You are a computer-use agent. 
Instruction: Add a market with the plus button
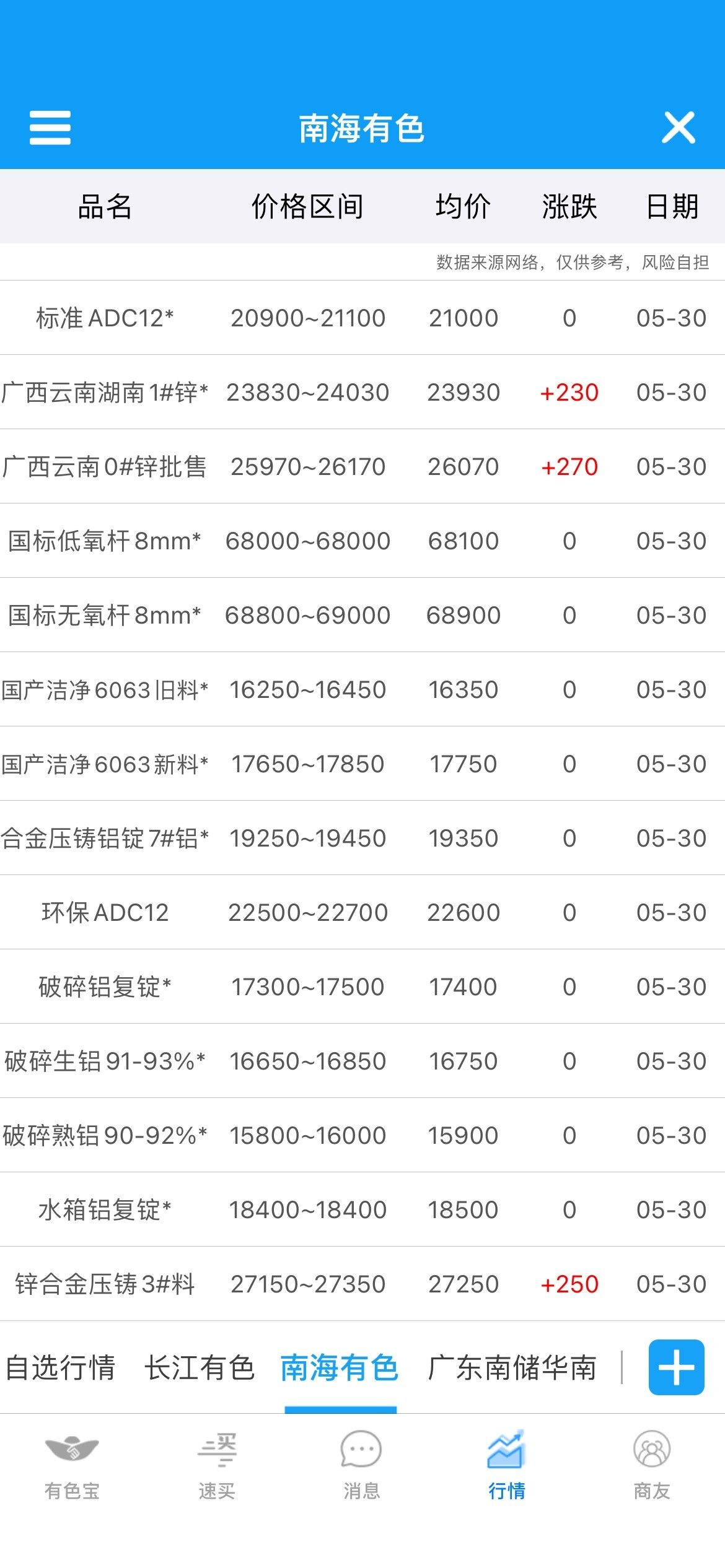pos(676,1367)
